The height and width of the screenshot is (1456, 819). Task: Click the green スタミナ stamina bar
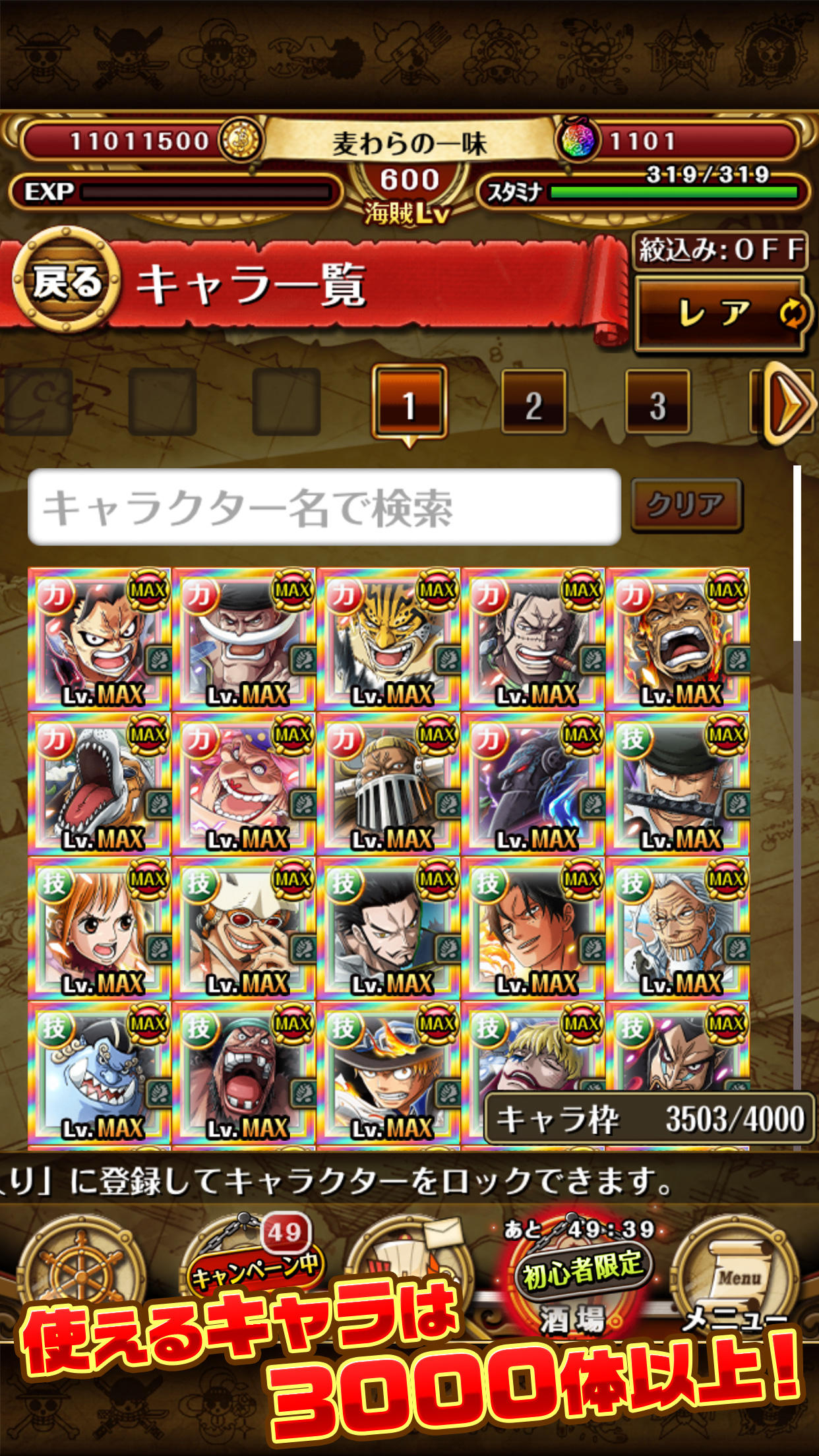coord(673,191)
